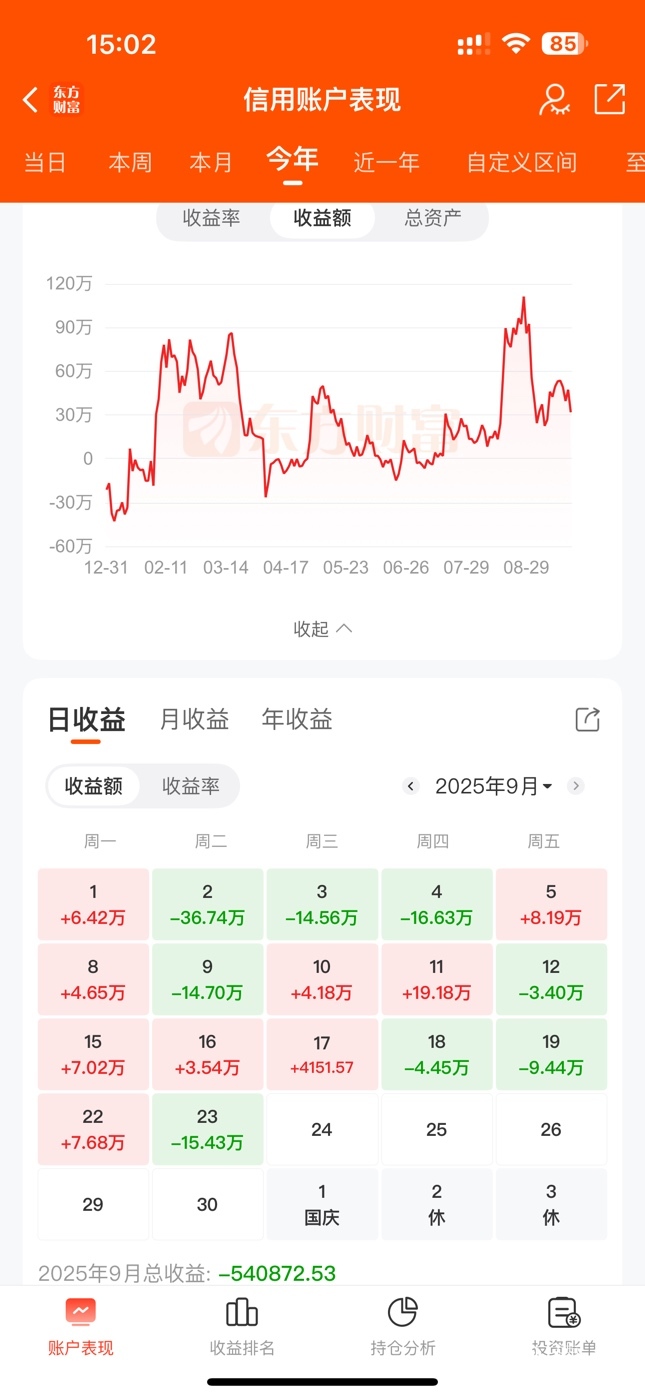This screenshot has height=1398, width=645.
Task: Select the 本月 period tab
Action: pyautogui.click(x=211, y=162)
